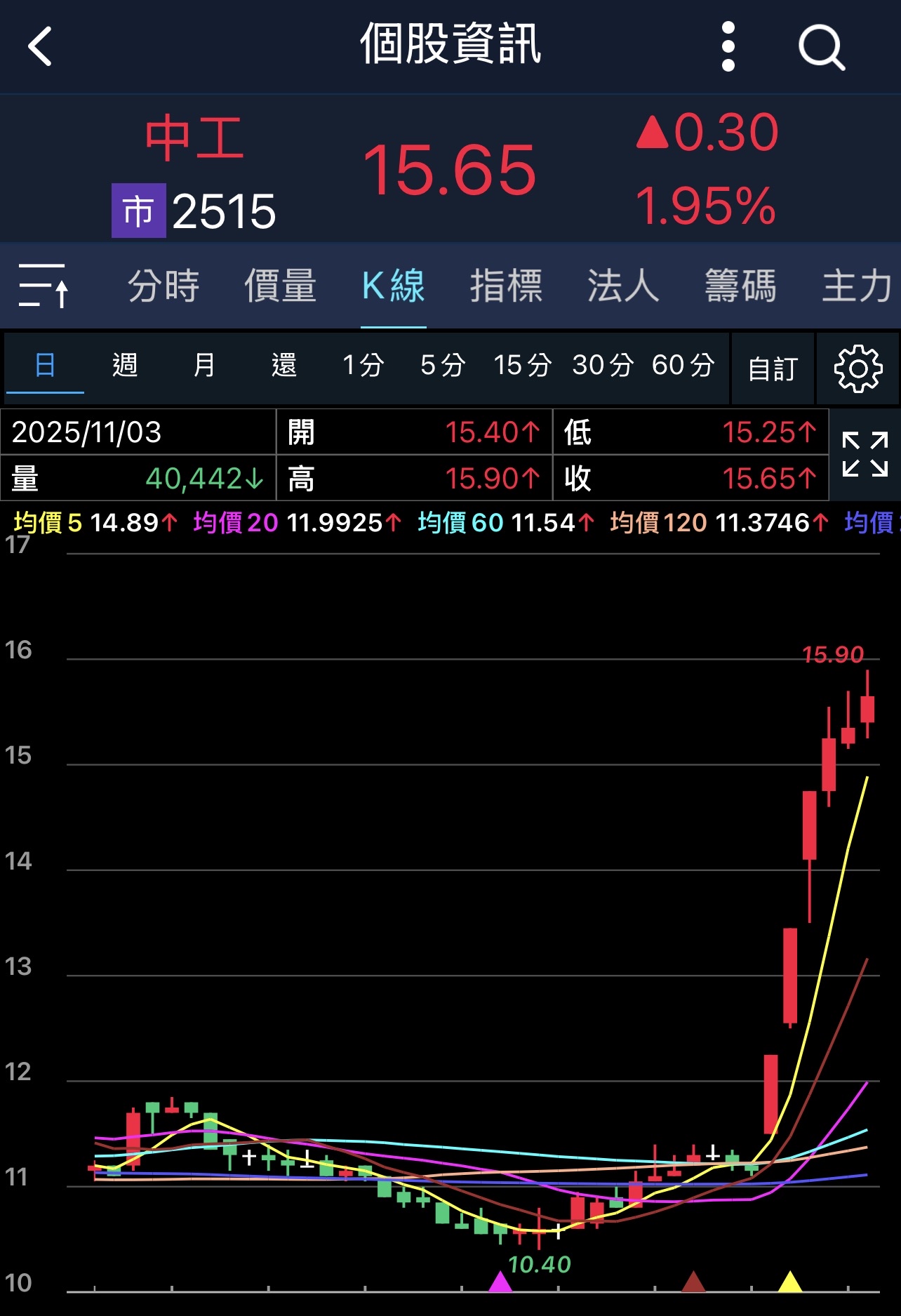
Task: Open chart settings gear
Action: point(857,368)
